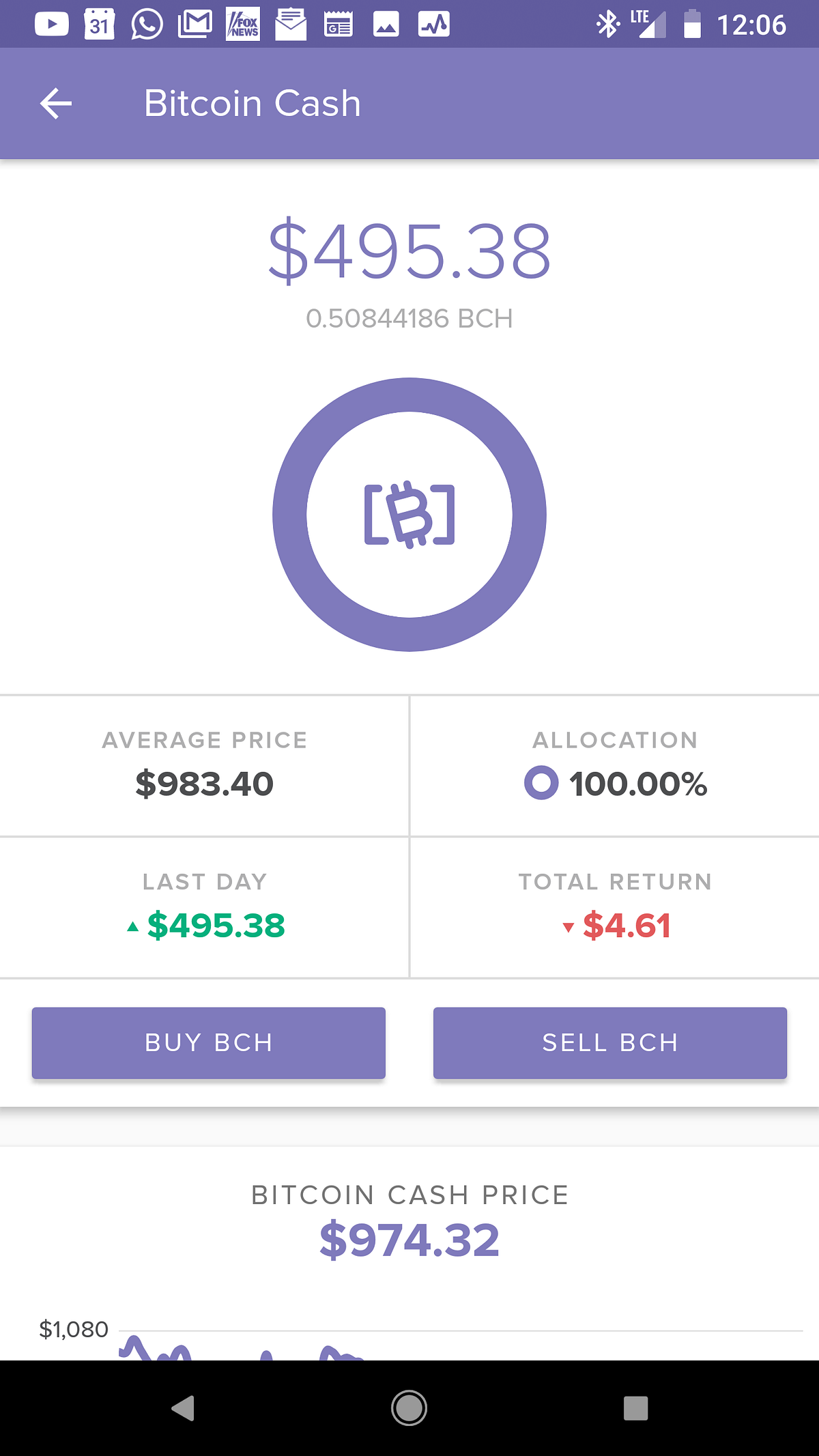819x1456 pixels.
Task: Tap the Android recents square button
Action: click(635, 1408)
